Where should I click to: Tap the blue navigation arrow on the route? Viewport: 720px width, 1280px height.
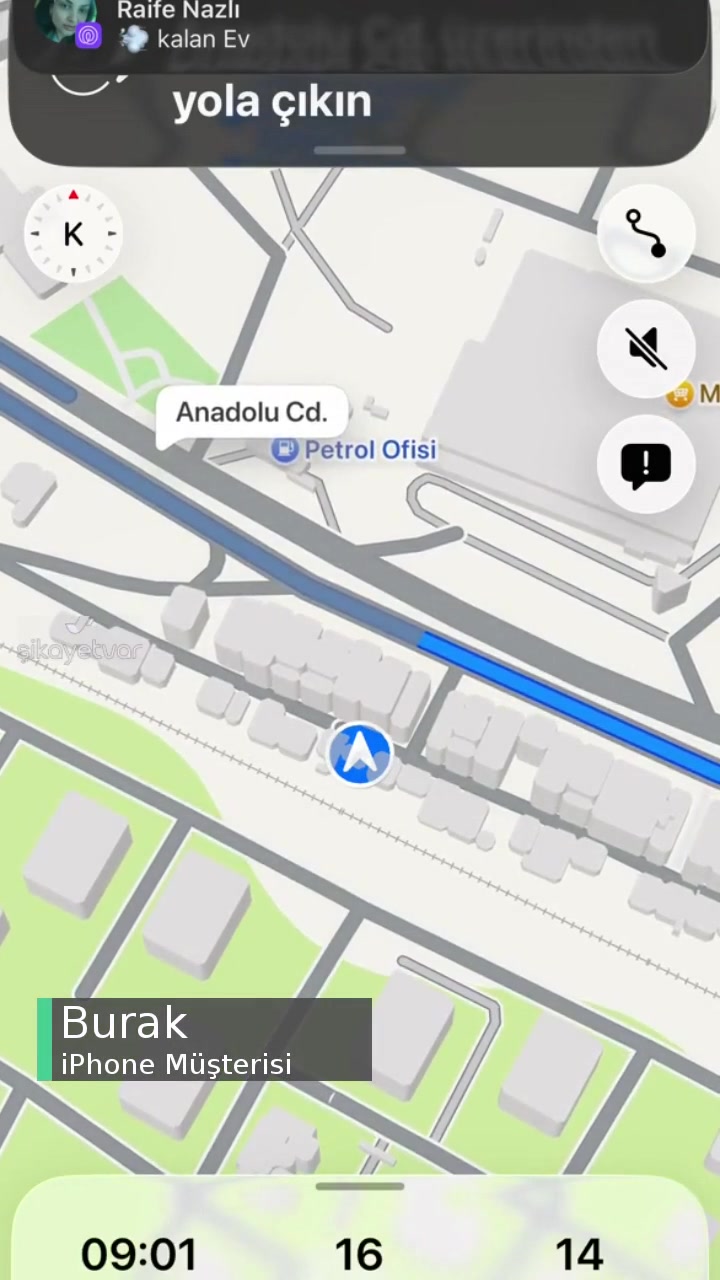point(359,753)
